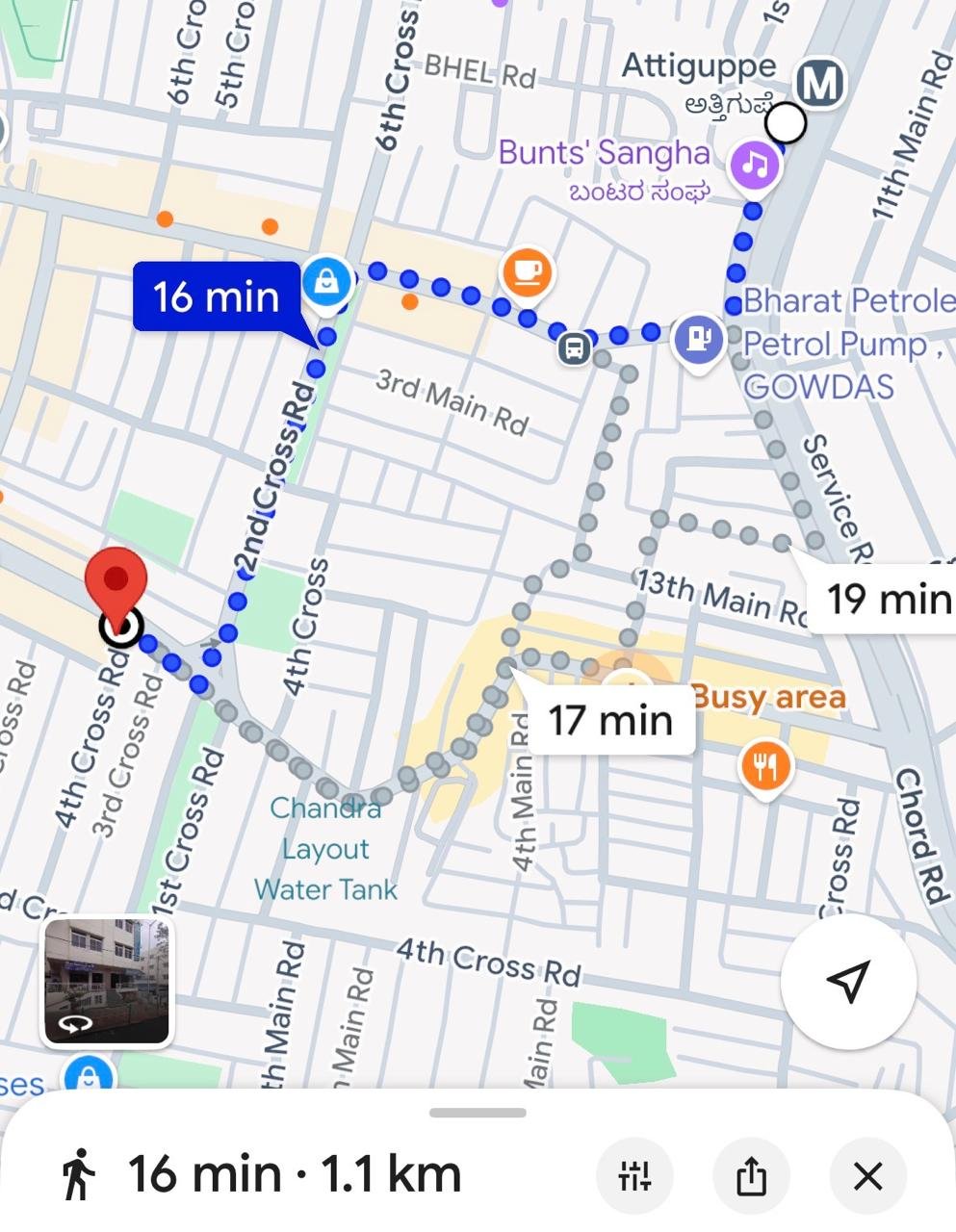This screenshot has width=956, height=1232.
Task: Open the Attiguppe metro station marker
Action: [820, 85]
